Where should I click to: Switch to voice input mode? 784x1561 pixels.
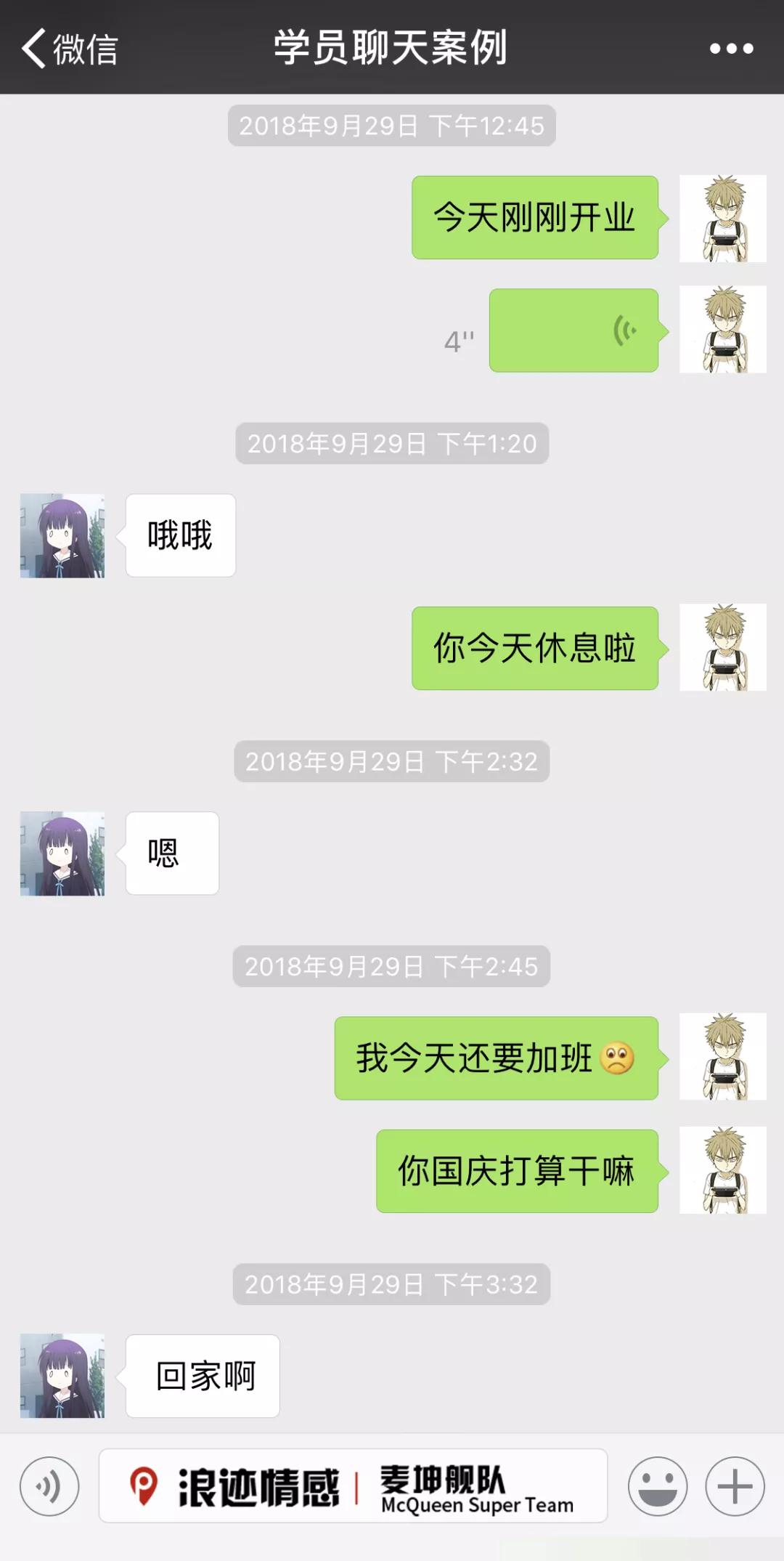[x=49, y=1486]
